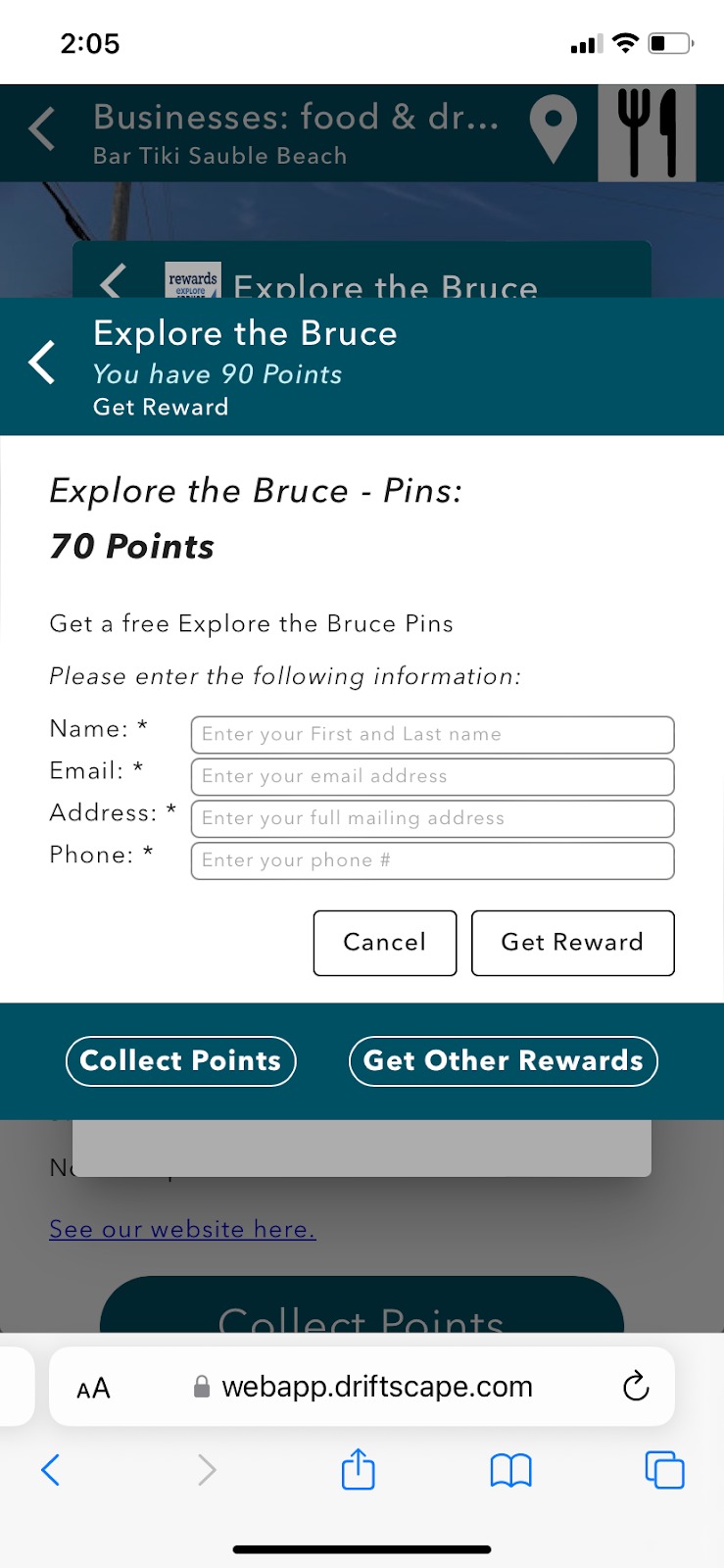724x1568 pixels.
Task: Reload the webapp.driftscape.com page
Action: pyautogui.click(x=636, y=1386)
